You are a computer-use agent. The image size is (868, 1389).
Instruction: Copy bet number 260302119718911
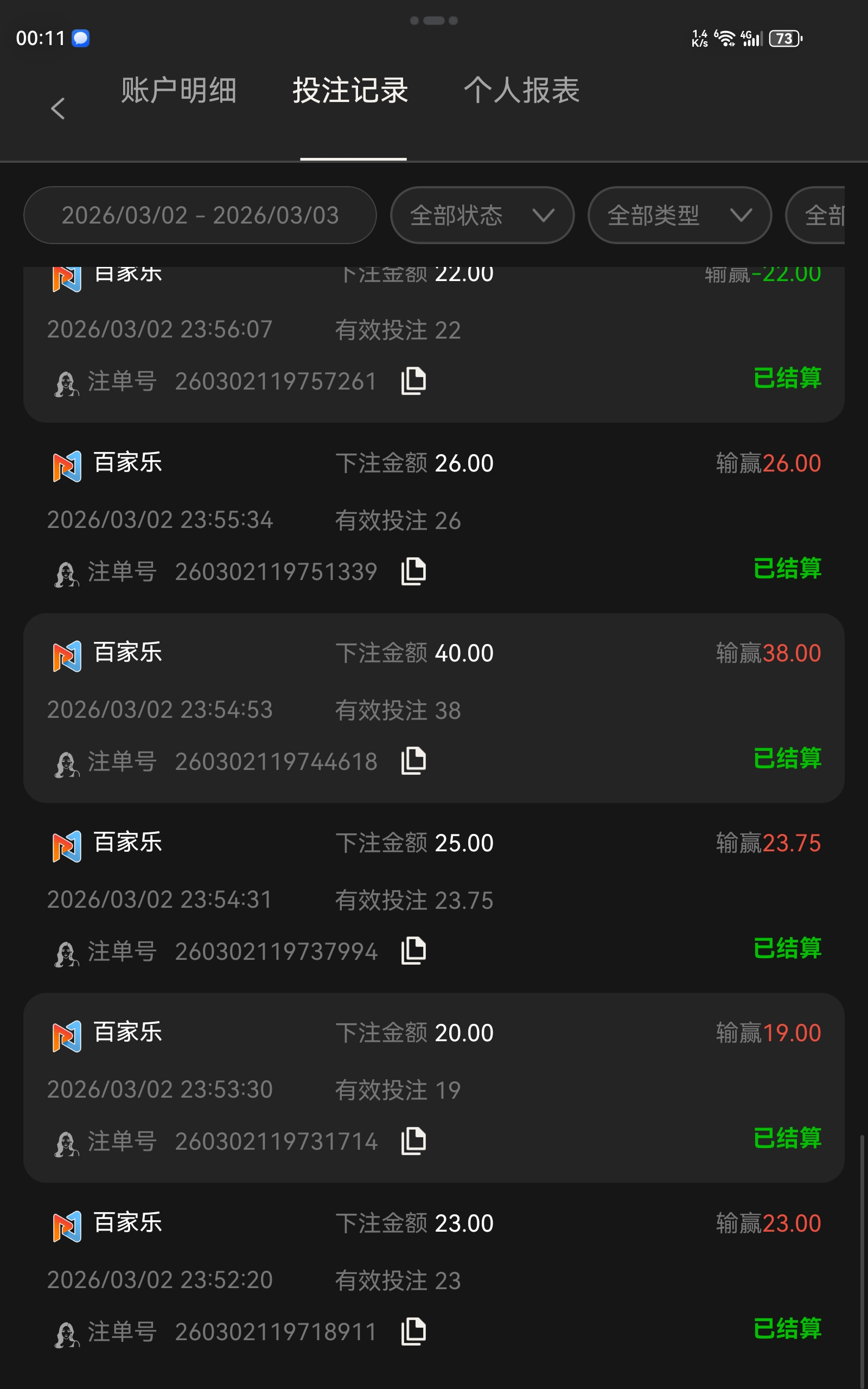[413, 1331]
